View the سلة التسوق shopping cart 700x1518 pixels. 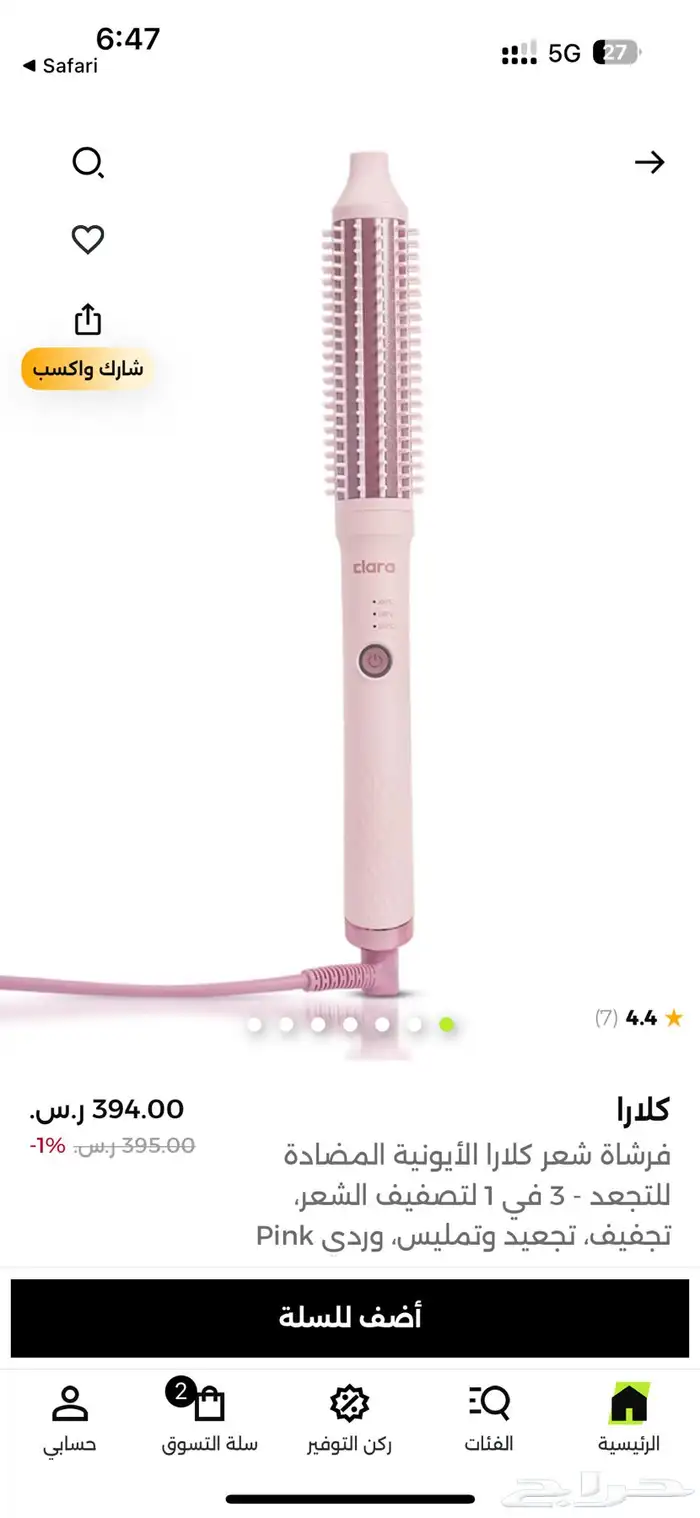pyautogui.click(x=209, y=1418)
